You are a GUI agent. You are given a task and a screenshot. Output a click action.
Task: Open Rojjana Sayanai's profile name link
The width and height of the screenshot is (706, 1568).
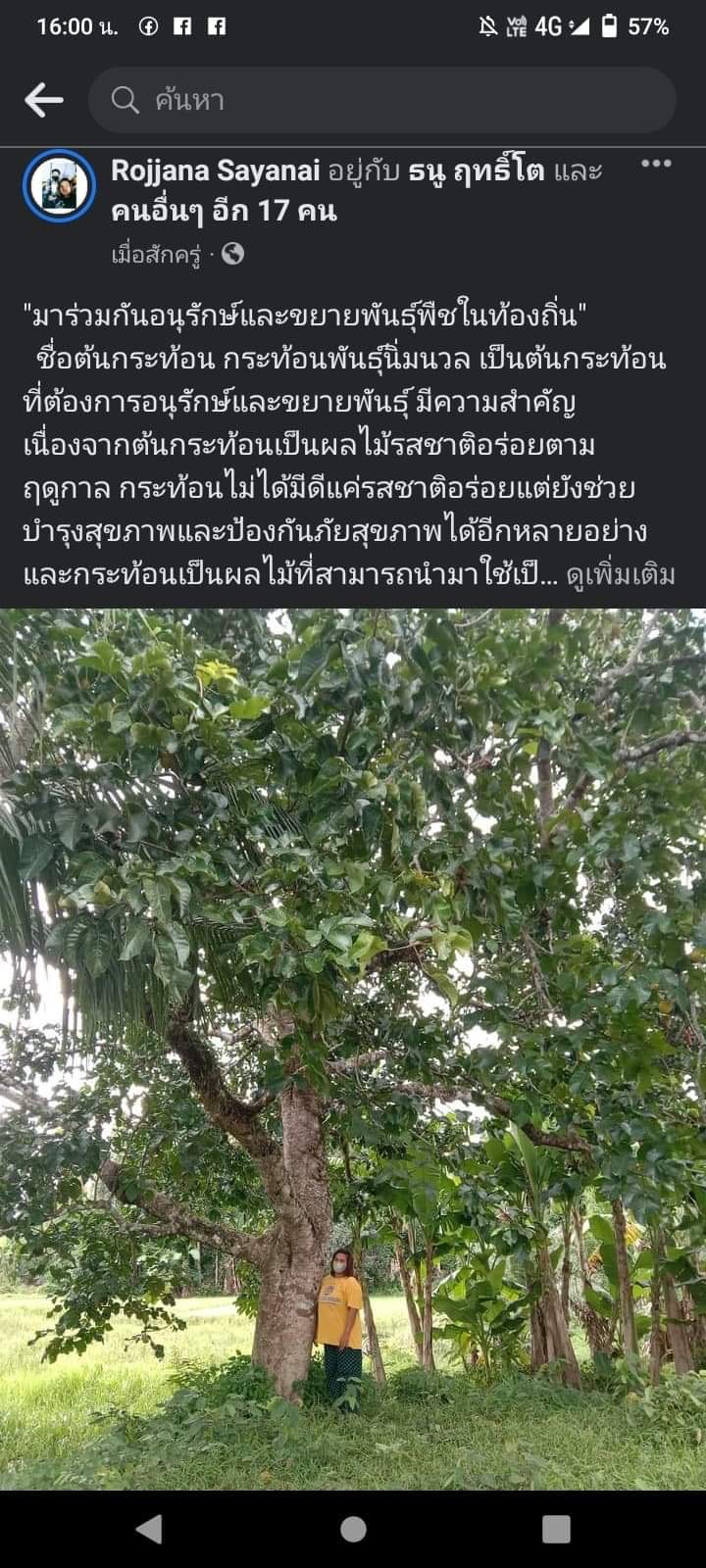pos(216,171)
